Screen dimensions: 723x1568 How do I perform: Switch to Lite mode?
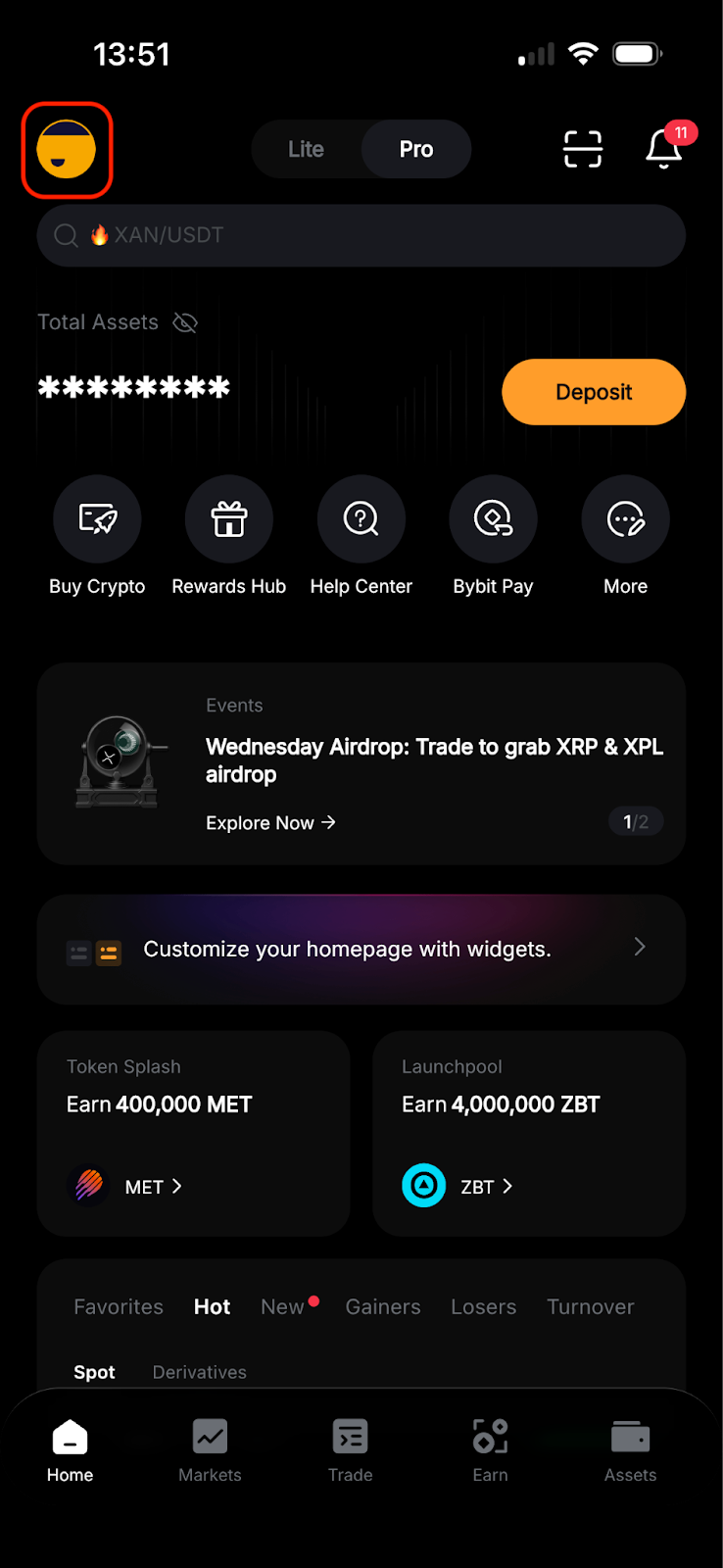(306, 150)
